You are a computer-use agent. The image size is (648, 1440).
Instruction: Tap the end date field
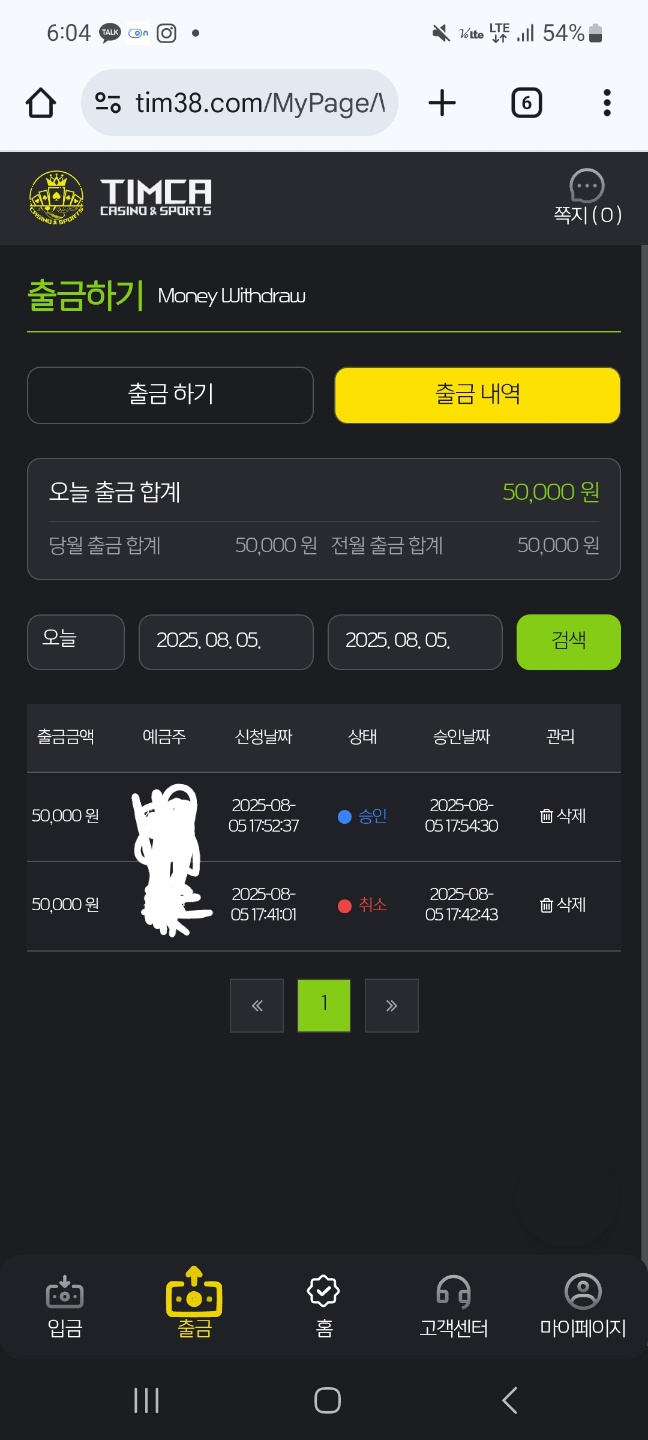(x=414, y=641)
